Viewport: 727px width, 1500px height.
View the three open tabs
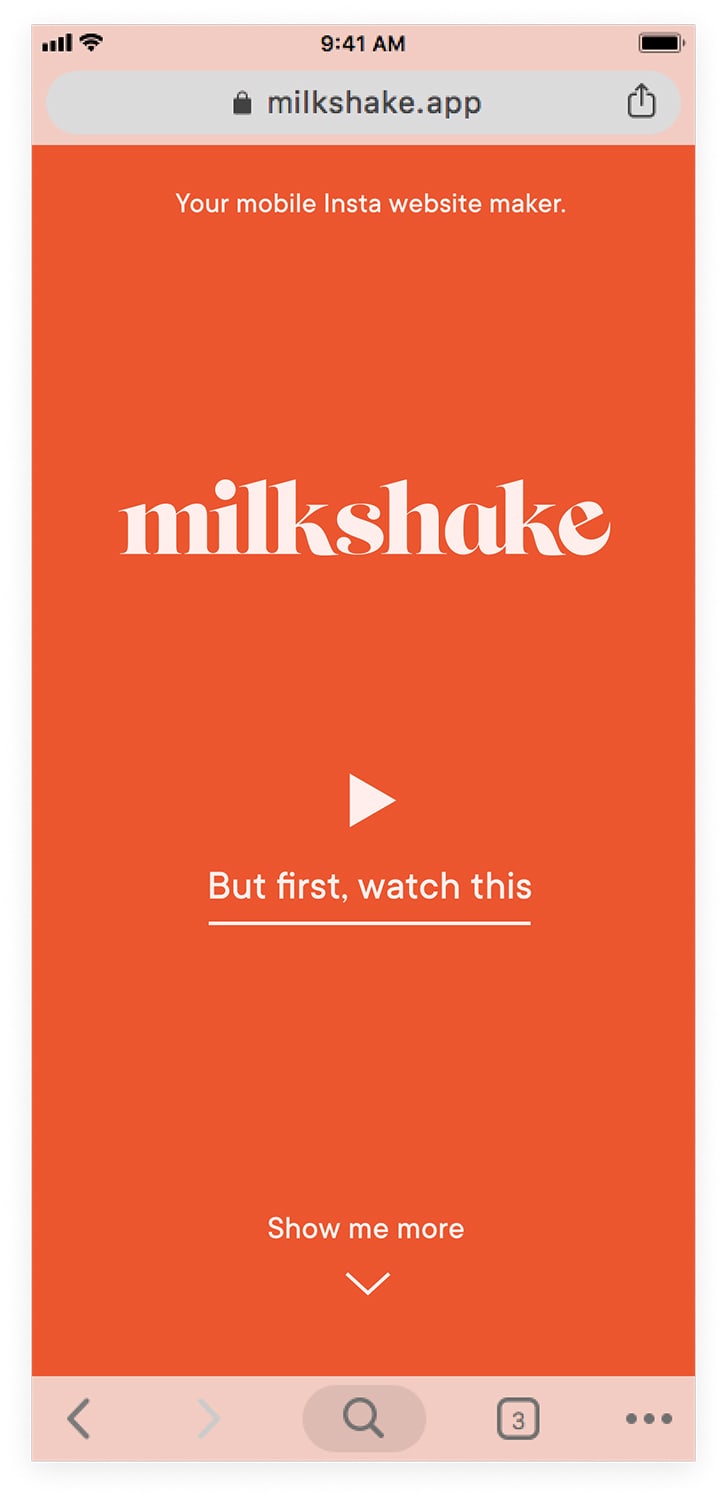click(x=517, y=1418)
